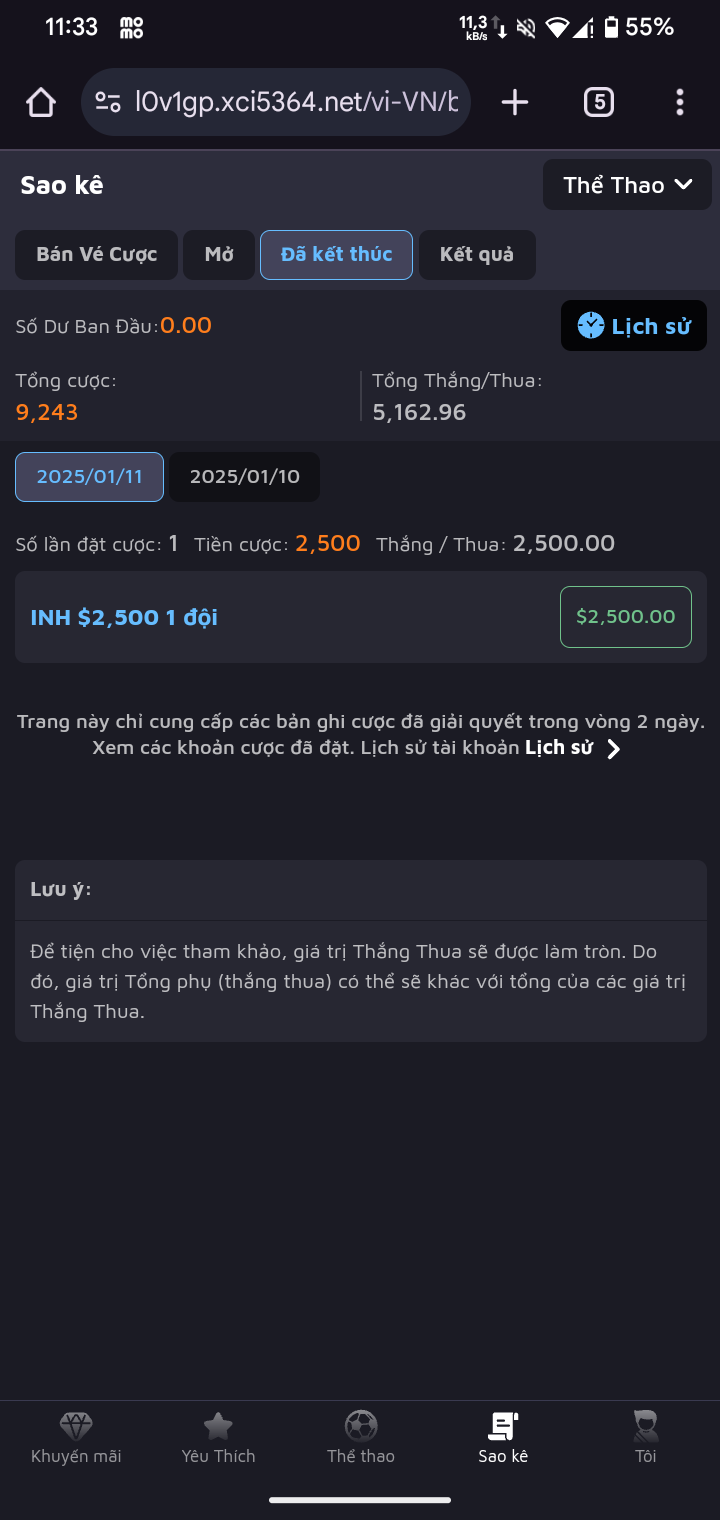Image resolution: width=720 pixels, height=1520 pixels.
Task: Select the Đã kết thúc tab
Action: pos(336,254)
